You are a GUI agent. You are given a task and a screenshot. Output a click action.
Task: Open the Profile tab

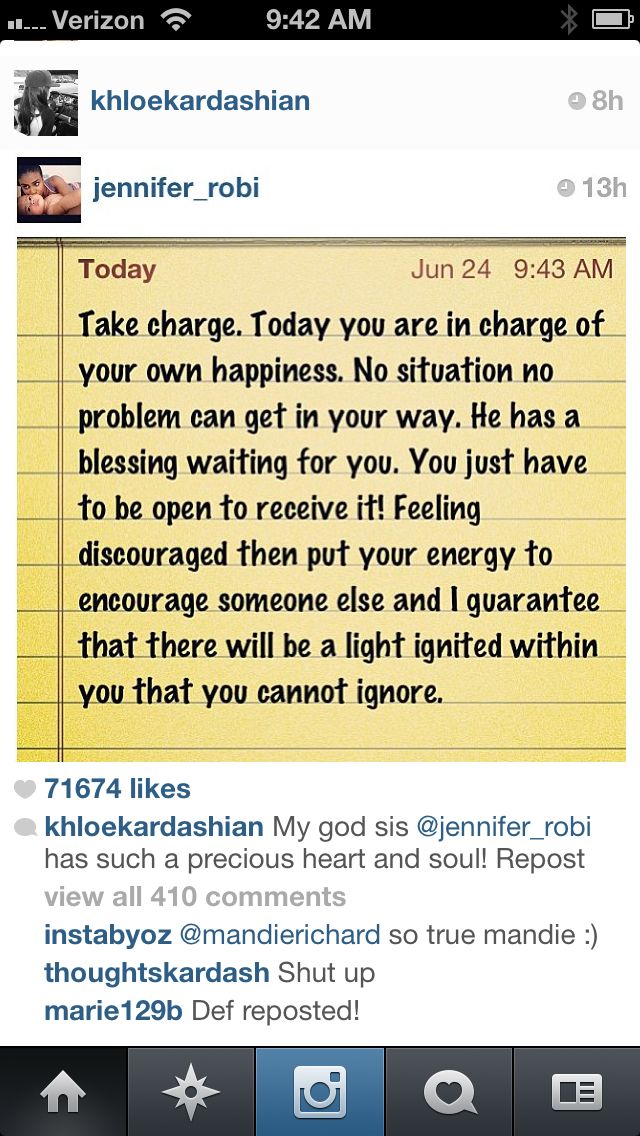577,1092
